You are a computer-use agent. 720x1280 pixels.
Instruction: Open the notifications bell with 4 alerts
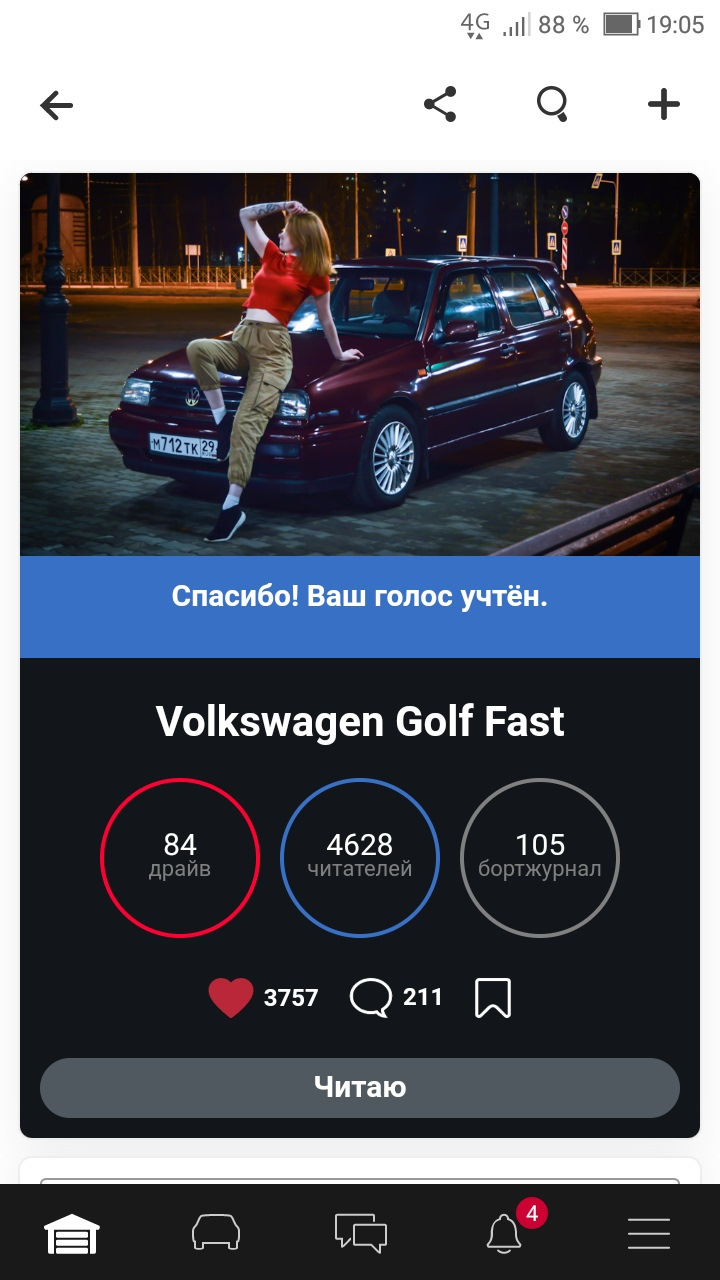(x=505, y=1234)
